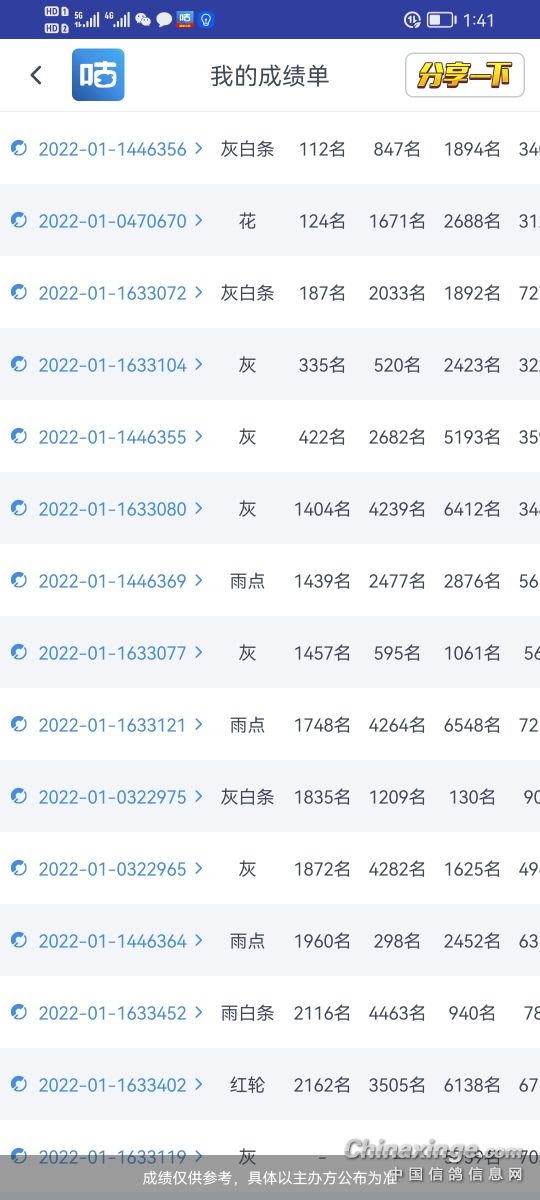Viewport: 540px width, 1200px height.
Task: Select ring number 2022-01-1446355
Action: (113, 437)
